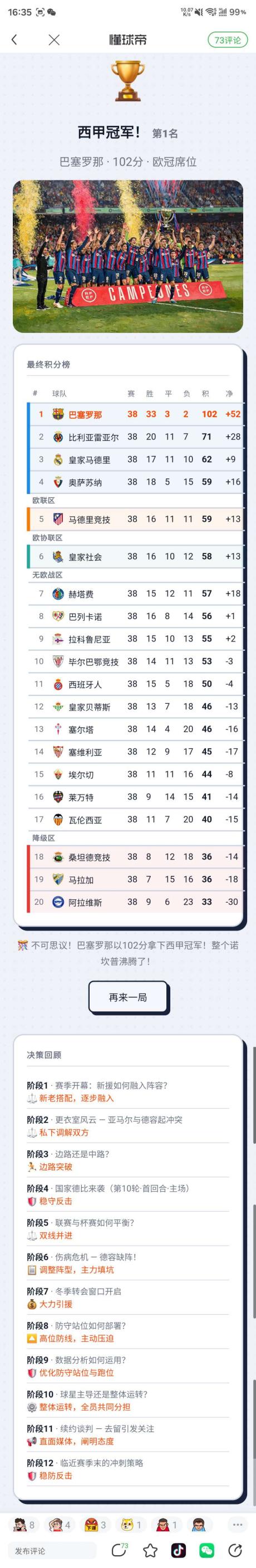This screenshot has height=1568, width=256.
Task: Open more reactions with the ellipsis button
Action: coord(237,1525)
